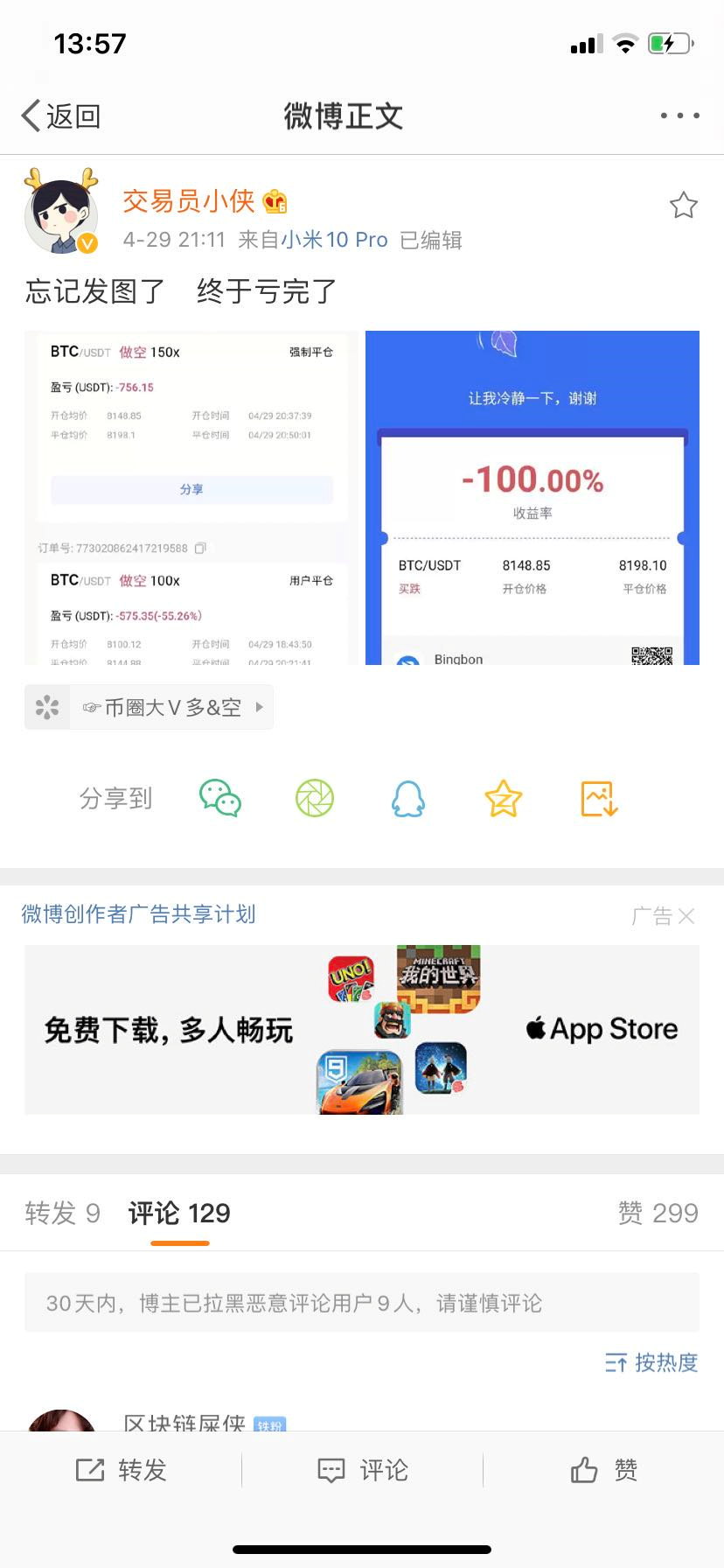Share to WeChat Moments
Screen dimensions: 724x1568
point(315,798)
